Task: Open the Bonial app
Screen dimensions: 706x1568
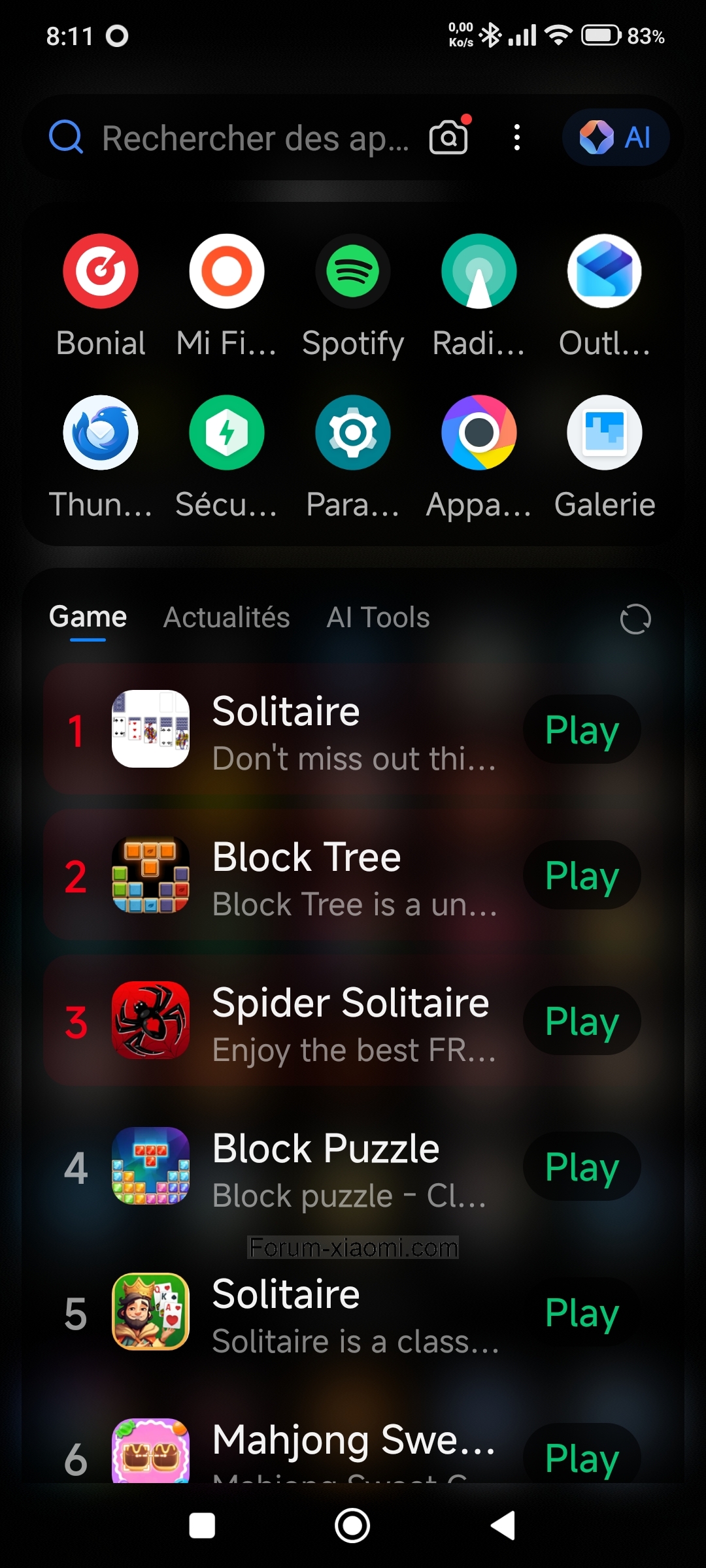Action: 101,272
